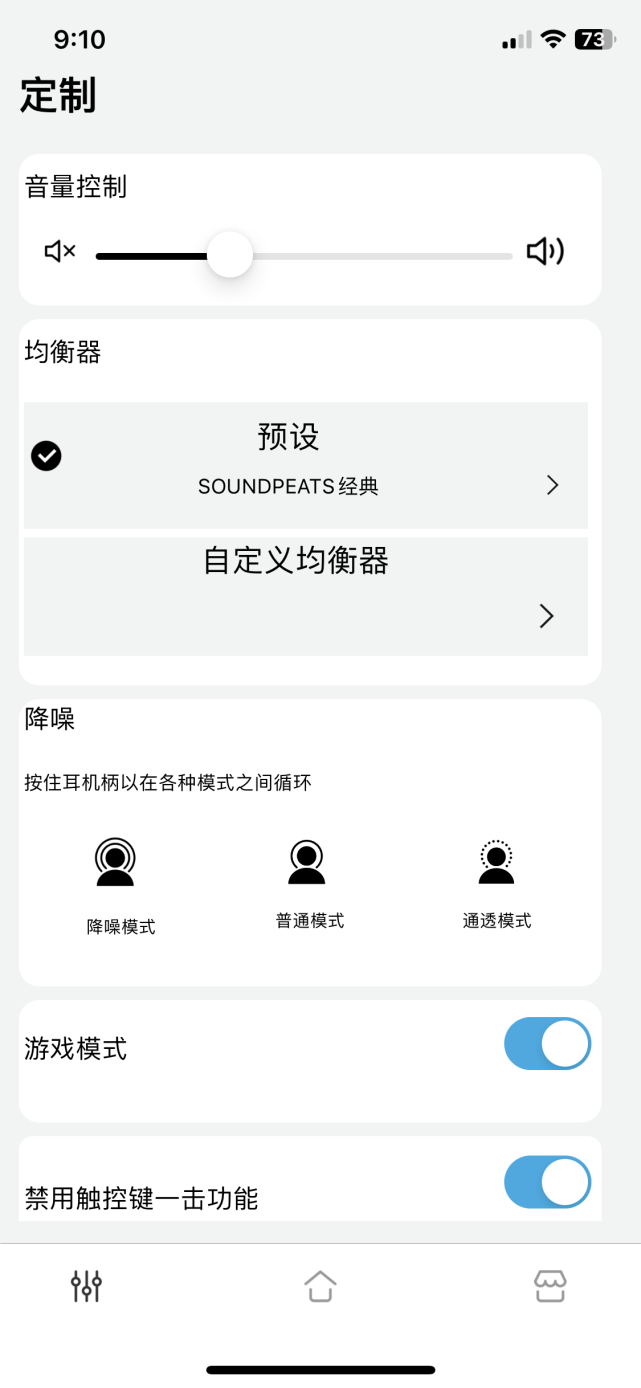
Task: Toggle the 禁用触控键一击功能 switch
Action: (x=547, y=1182)
